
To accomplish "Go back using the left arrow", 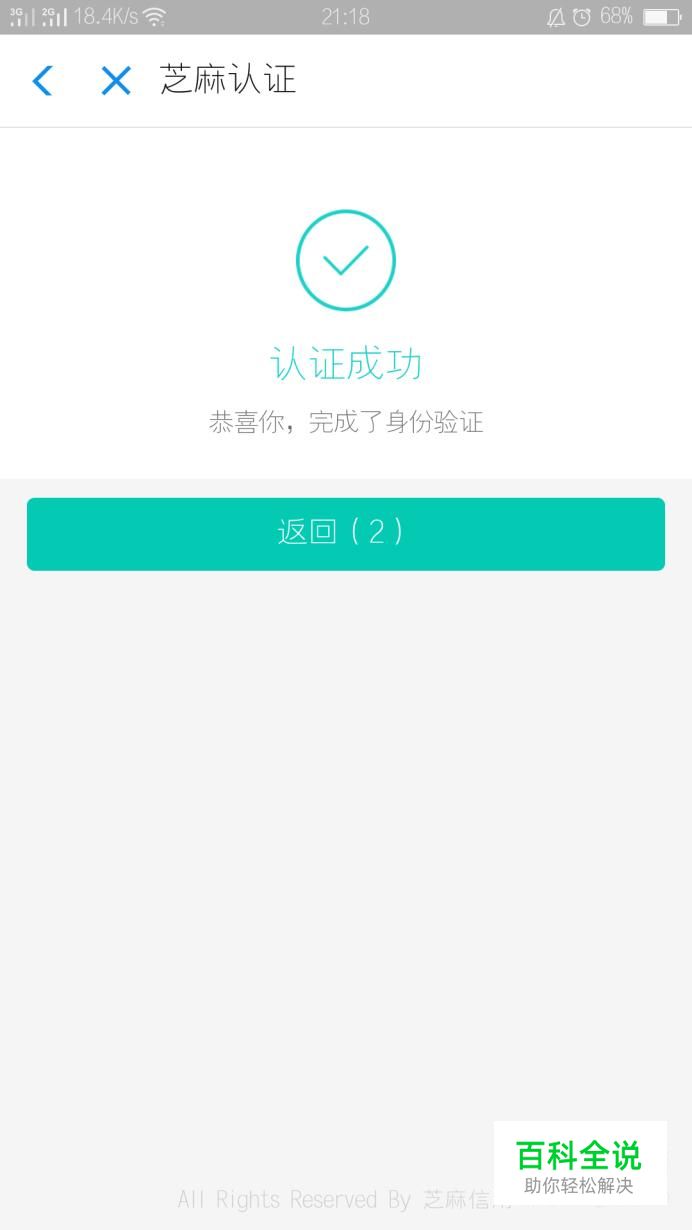I will (42, 81).
